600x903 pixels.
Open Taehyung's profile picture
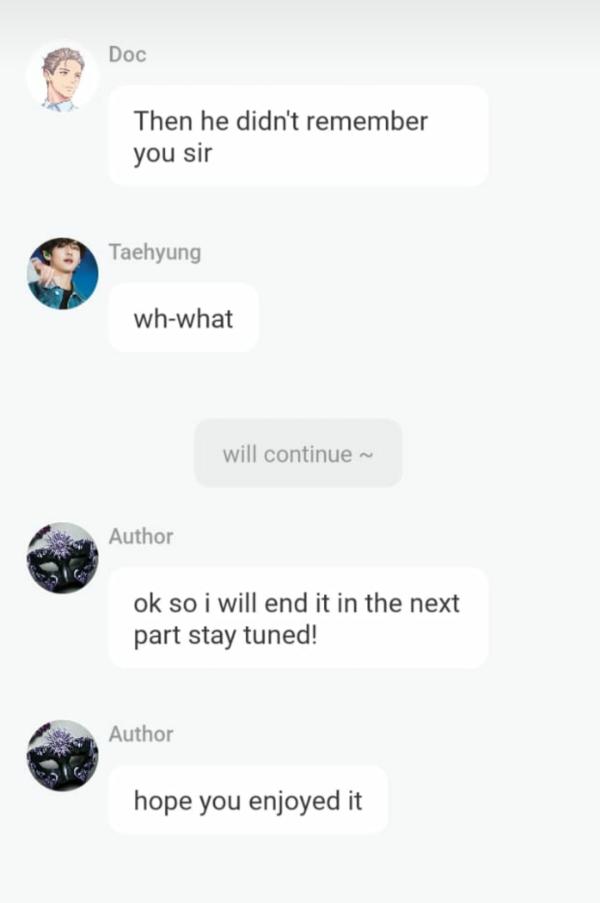coord(62,273)
